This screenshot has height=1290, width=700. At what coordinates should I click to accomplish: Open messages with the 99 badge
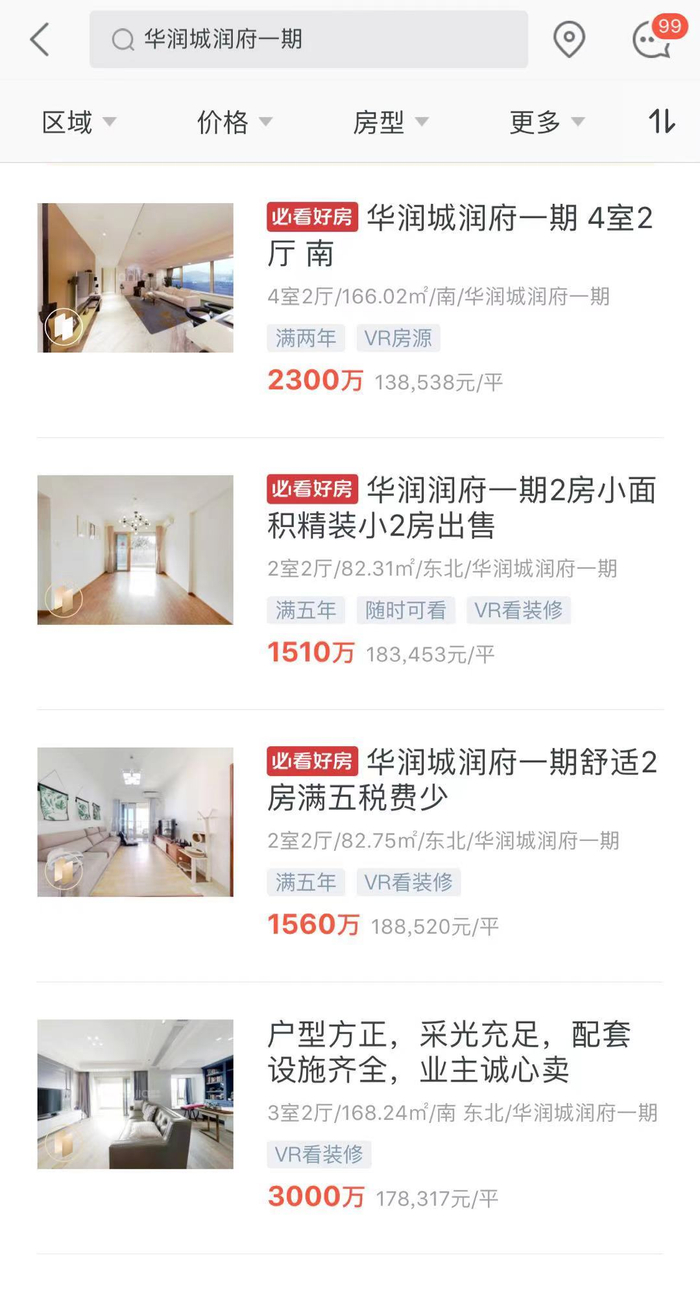pyautogui.click(x=652, y=40)
